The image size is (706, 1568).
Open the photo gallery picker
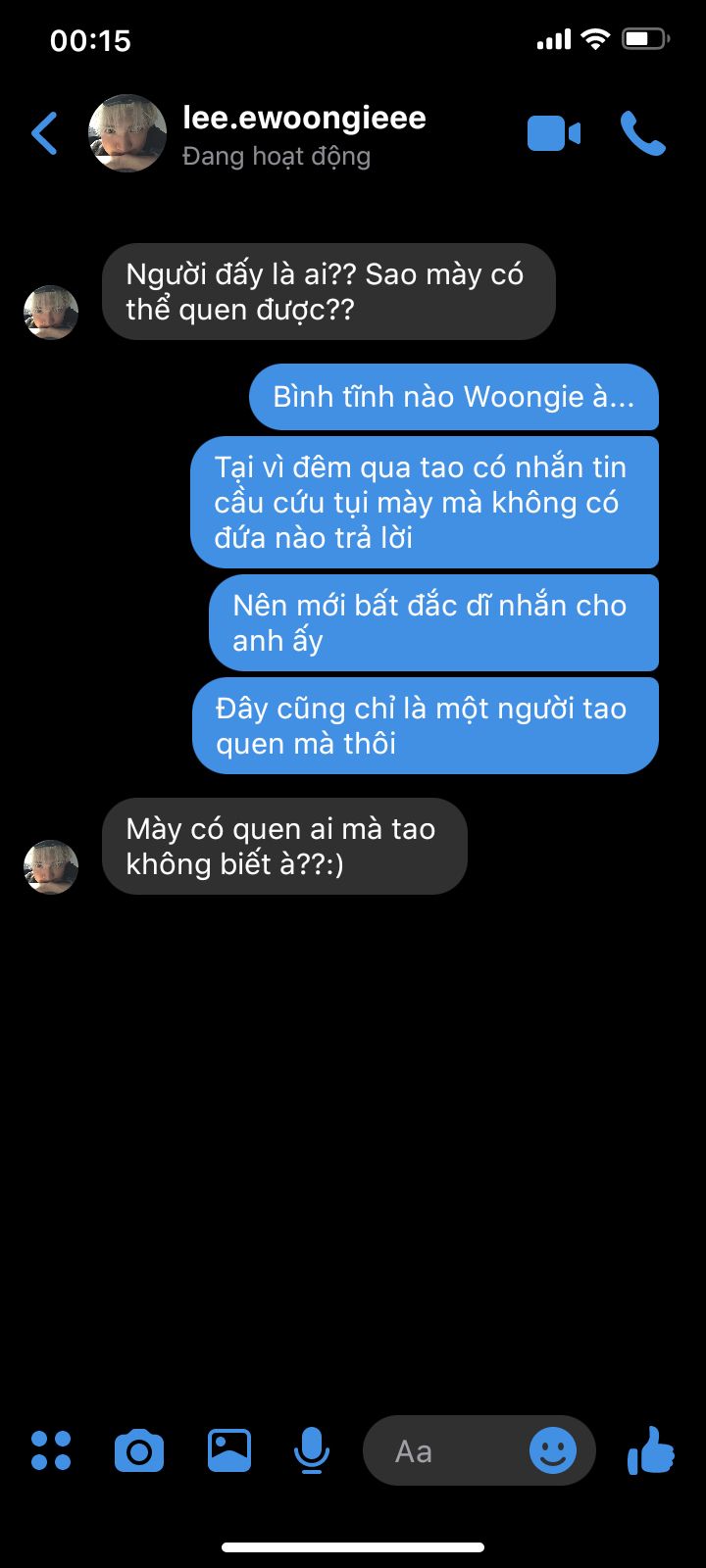click(x=229, y=1450)
